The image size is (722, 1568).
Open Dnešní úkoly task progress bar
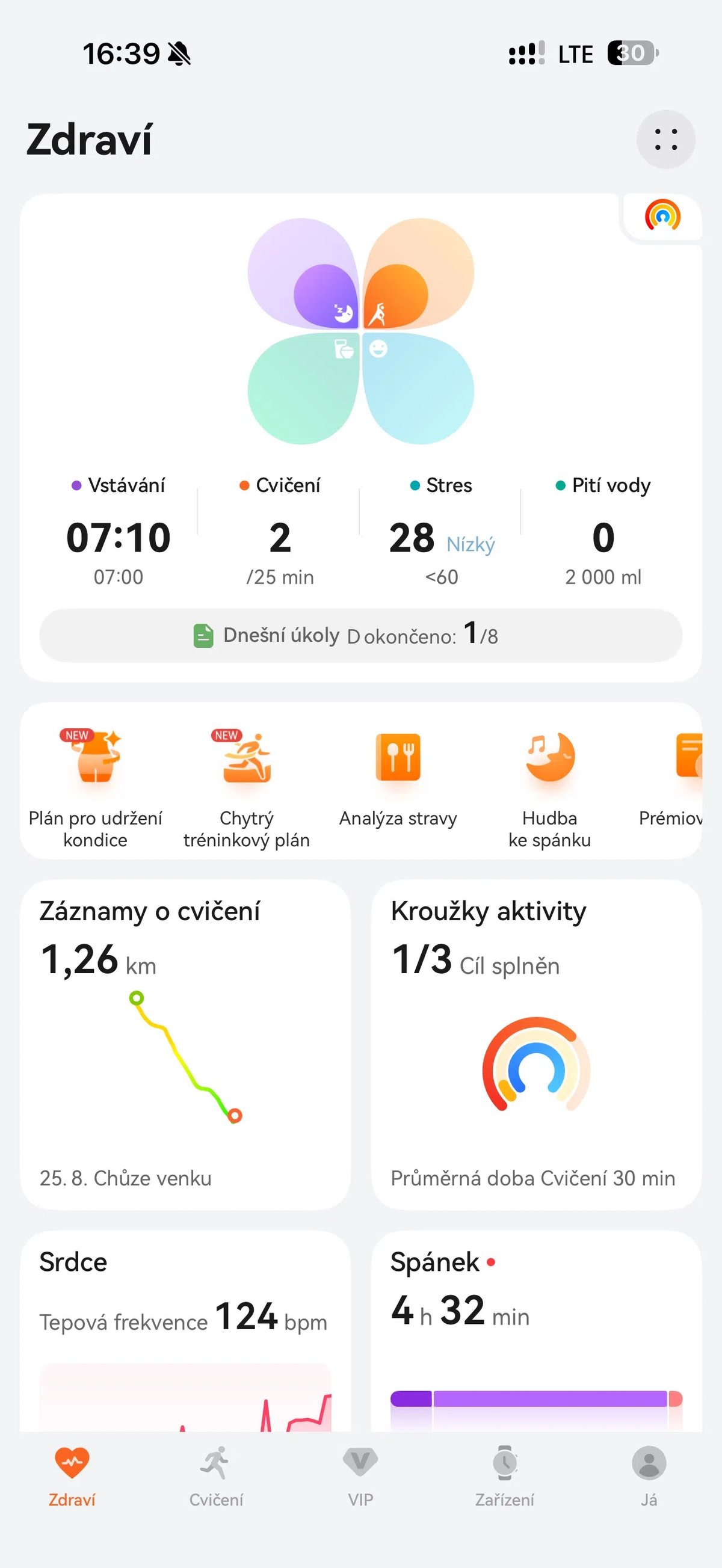(x=361, y=636)
